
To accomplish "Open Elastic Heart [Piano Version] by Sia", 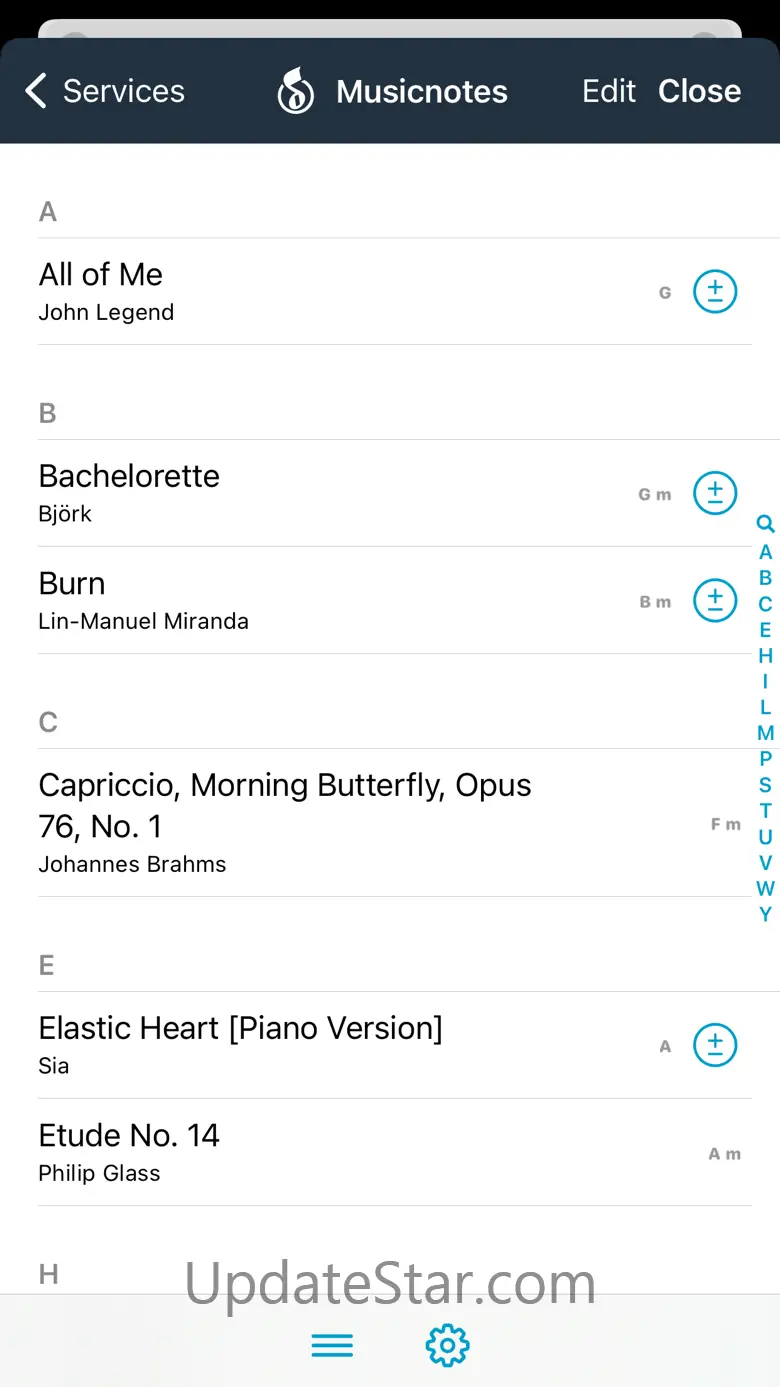I will pos(300,1045).
